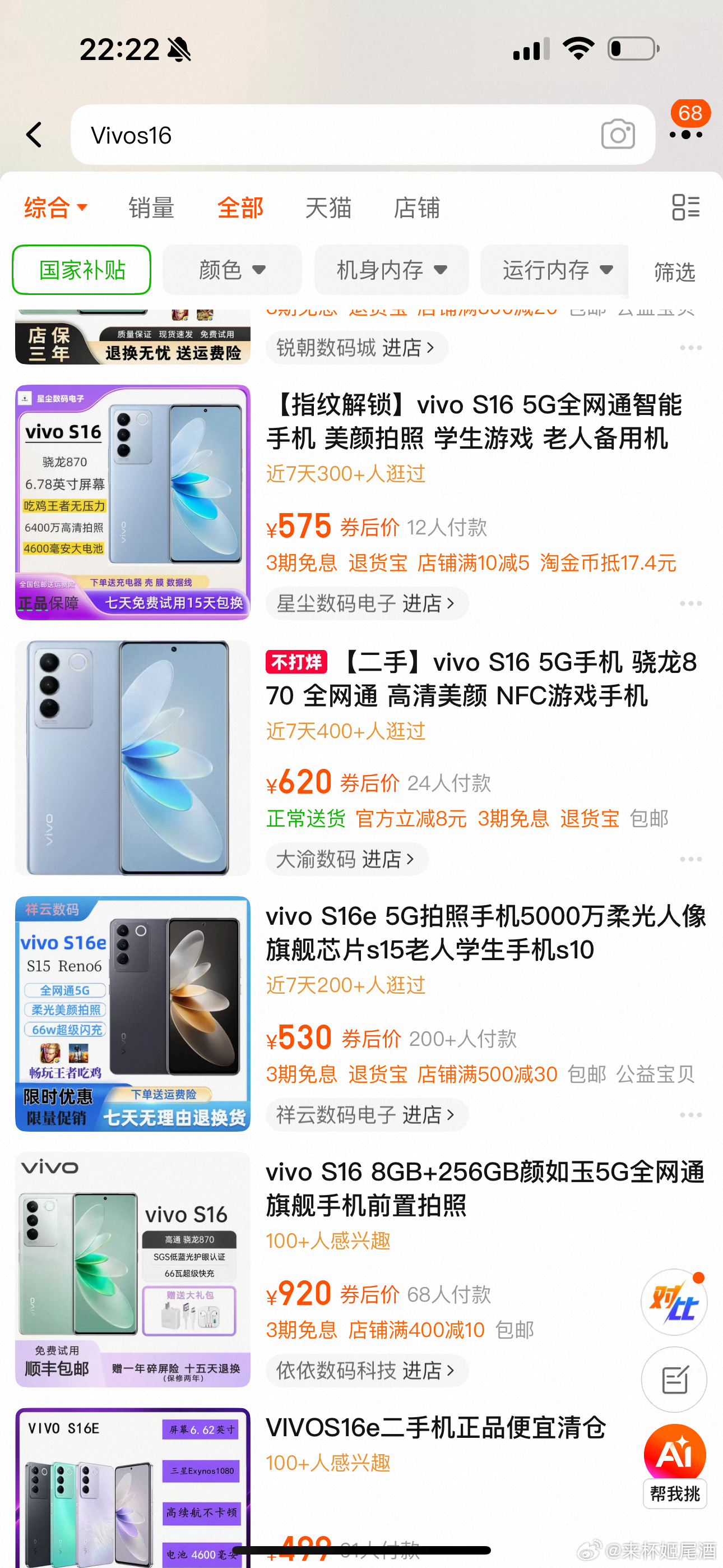Open the 综合 sort dropdown
The width and height of the screenshot is (723, 1568).
click(56, 207)
